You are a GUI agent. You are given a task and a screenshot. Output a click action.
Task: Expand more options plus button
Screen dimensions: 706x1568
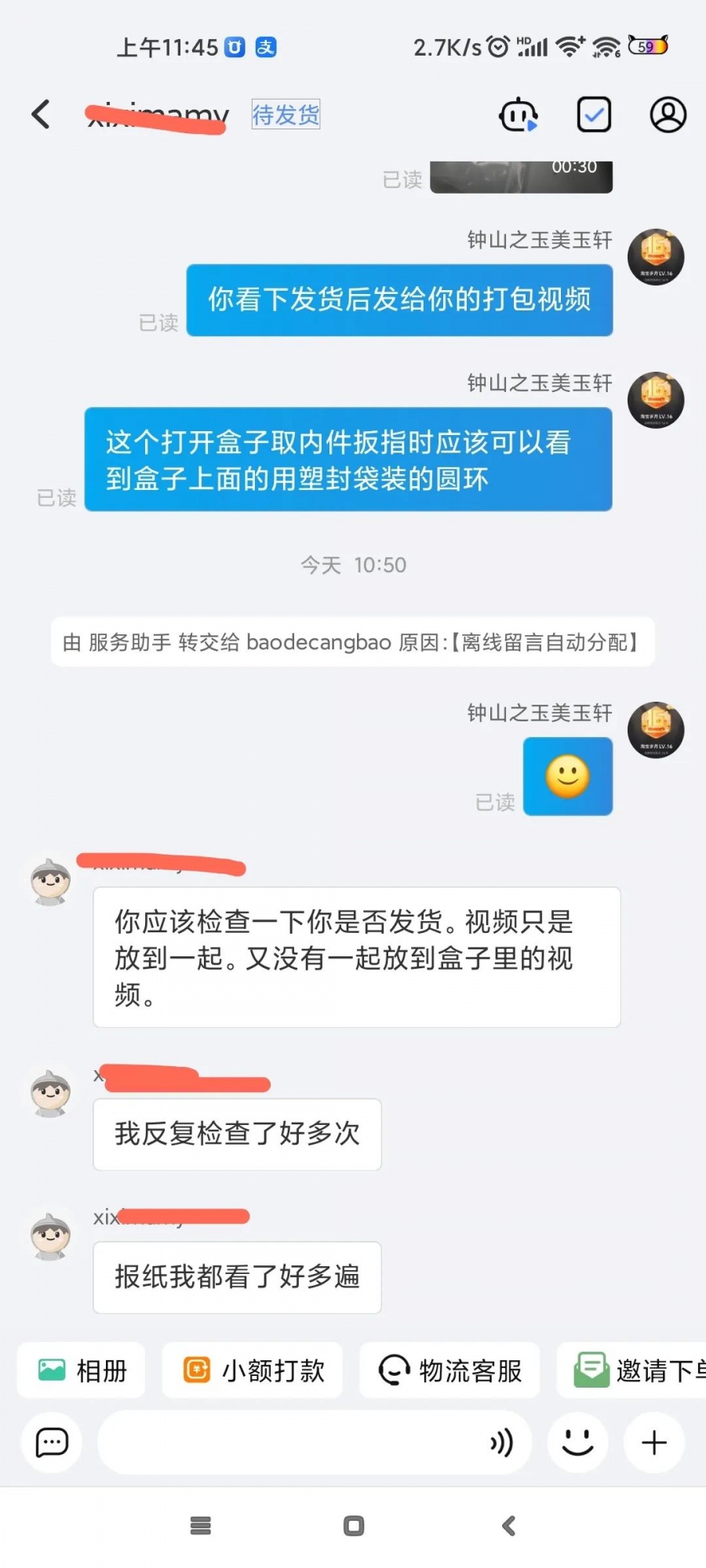pos(654,1443)
